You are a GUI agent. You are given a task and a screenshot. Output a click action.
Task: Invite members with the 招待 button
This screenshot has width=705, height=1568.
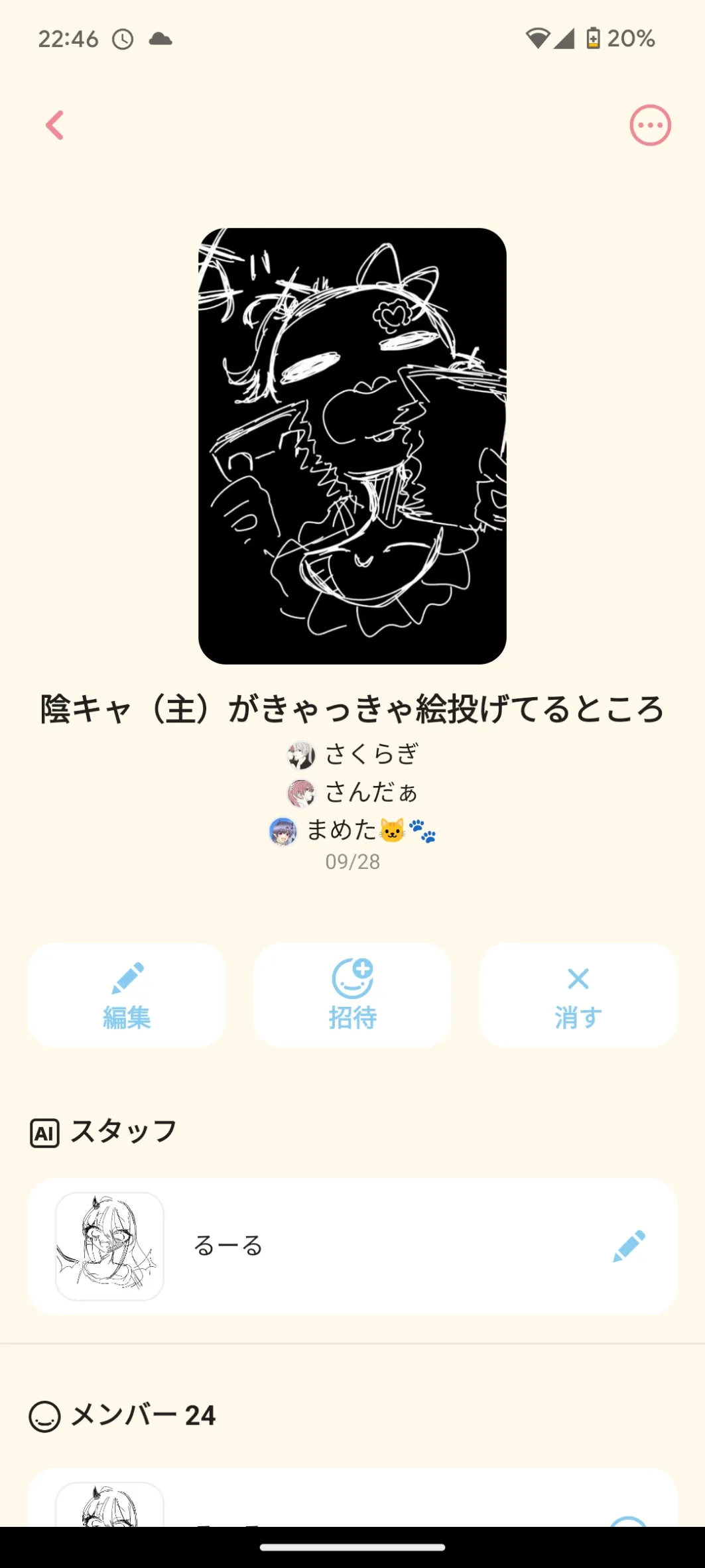pyautogui.click(x=352, y=995)
